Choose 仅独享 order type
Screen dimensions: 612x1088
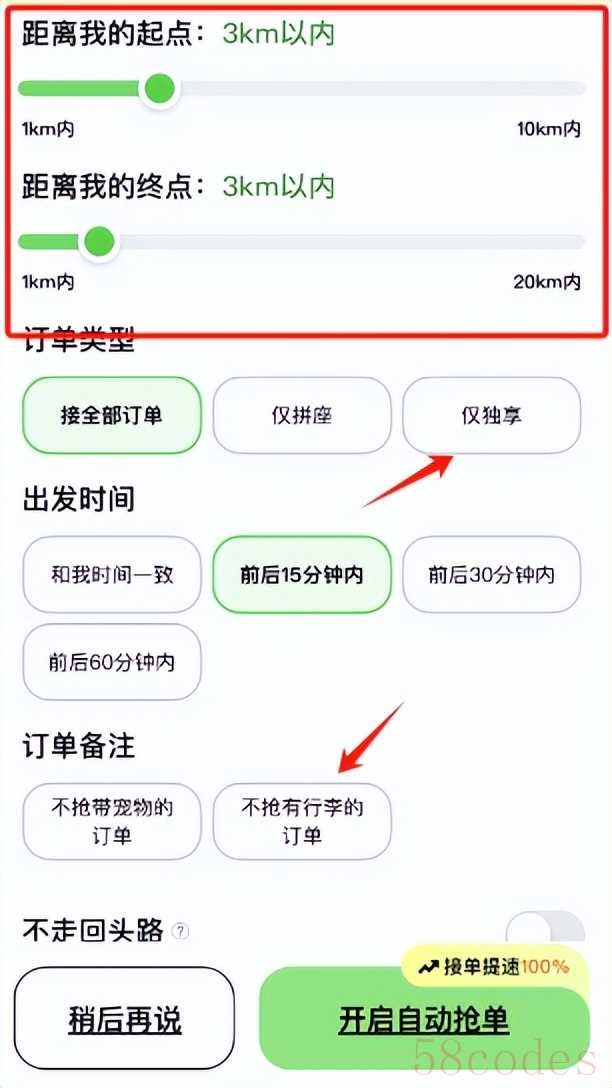tap(491, 415)
